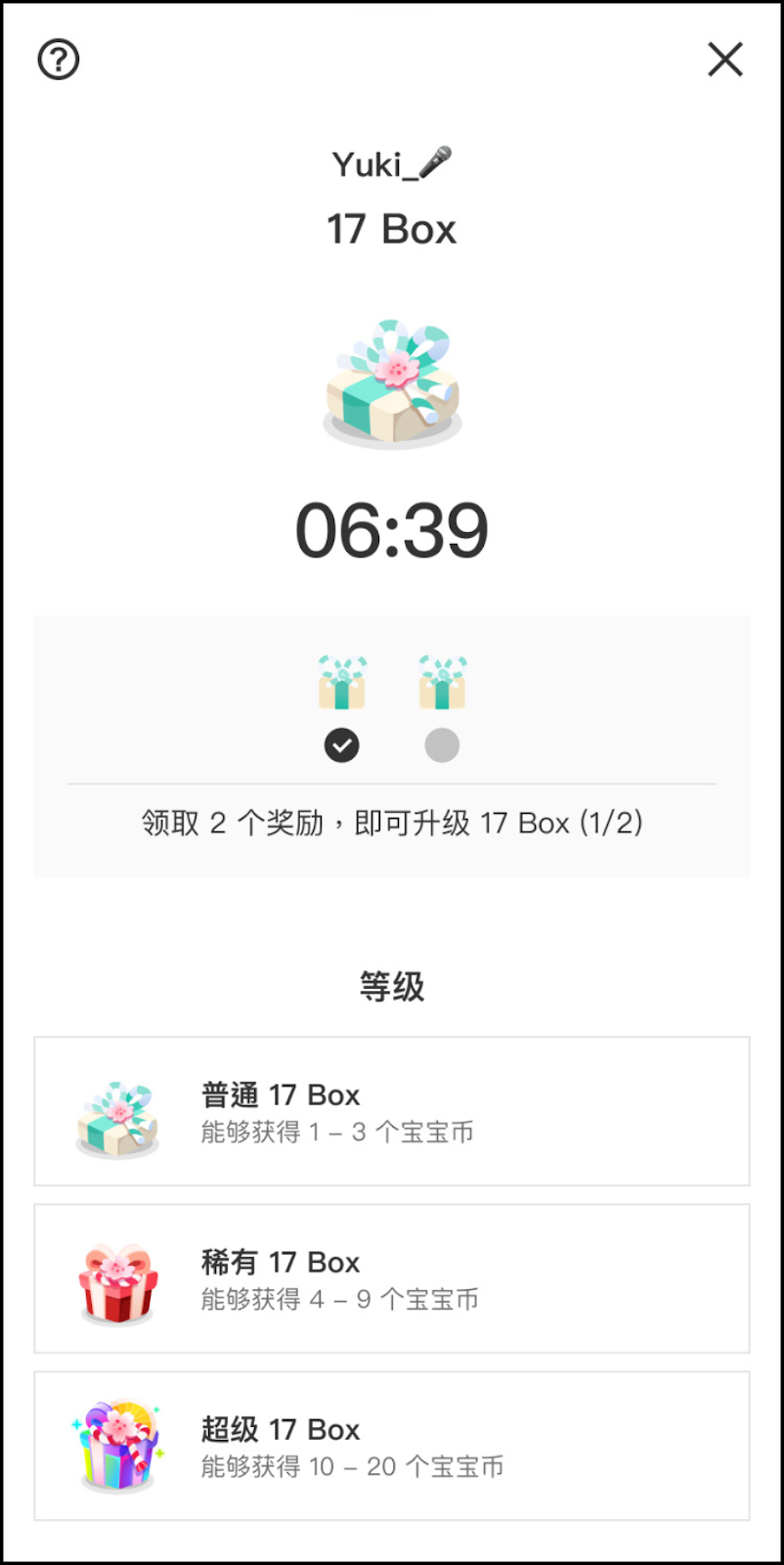Select the 等级 section header
Image resolution: width=784 pixels, height=1565 pixels.
pyautogui.click(x=392, y=985)
